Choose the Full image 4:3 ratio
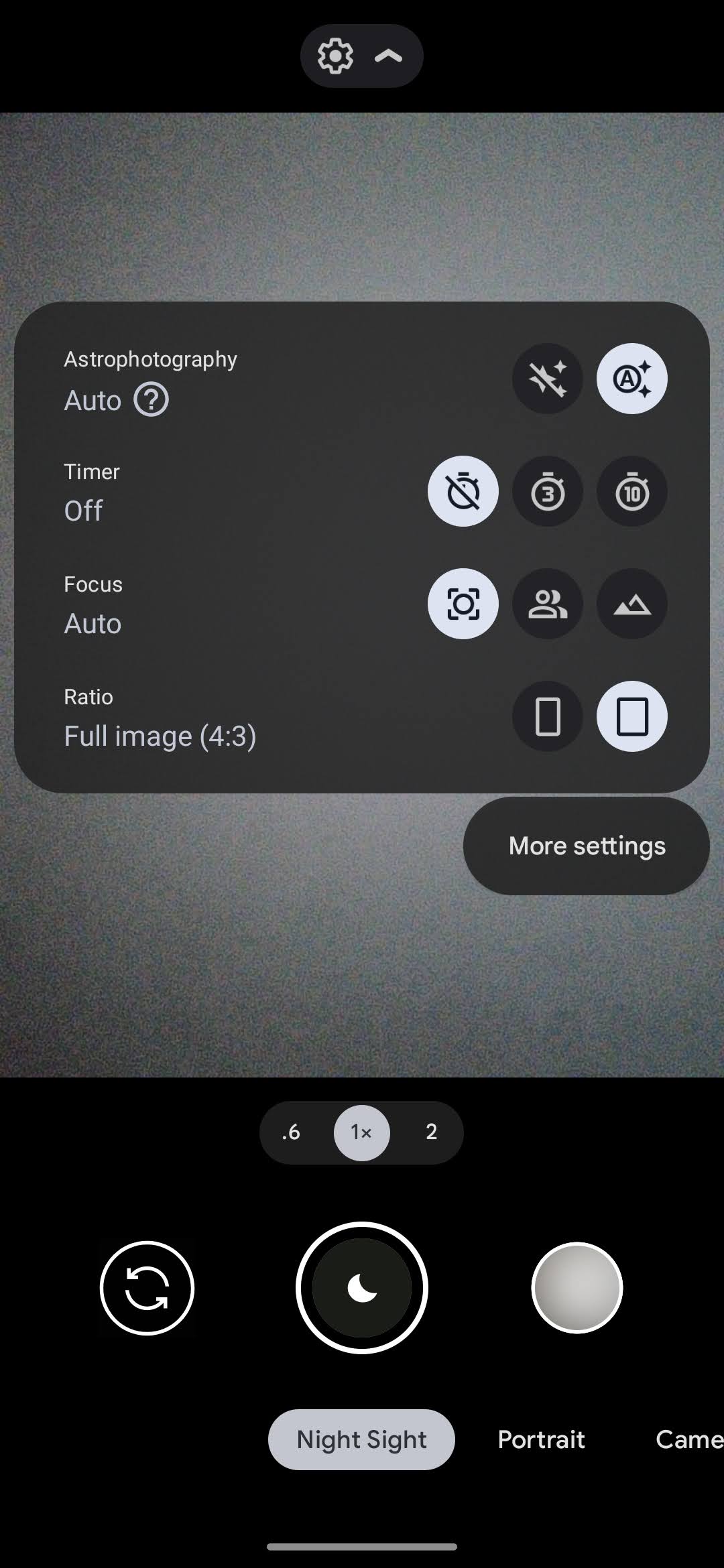 coord(631,716)
